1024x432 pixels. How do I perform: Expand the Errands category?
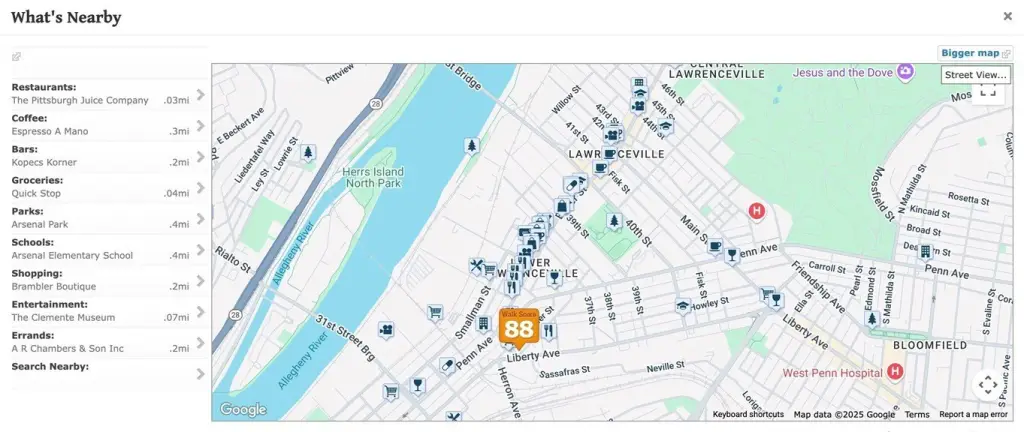click(105, 342)
